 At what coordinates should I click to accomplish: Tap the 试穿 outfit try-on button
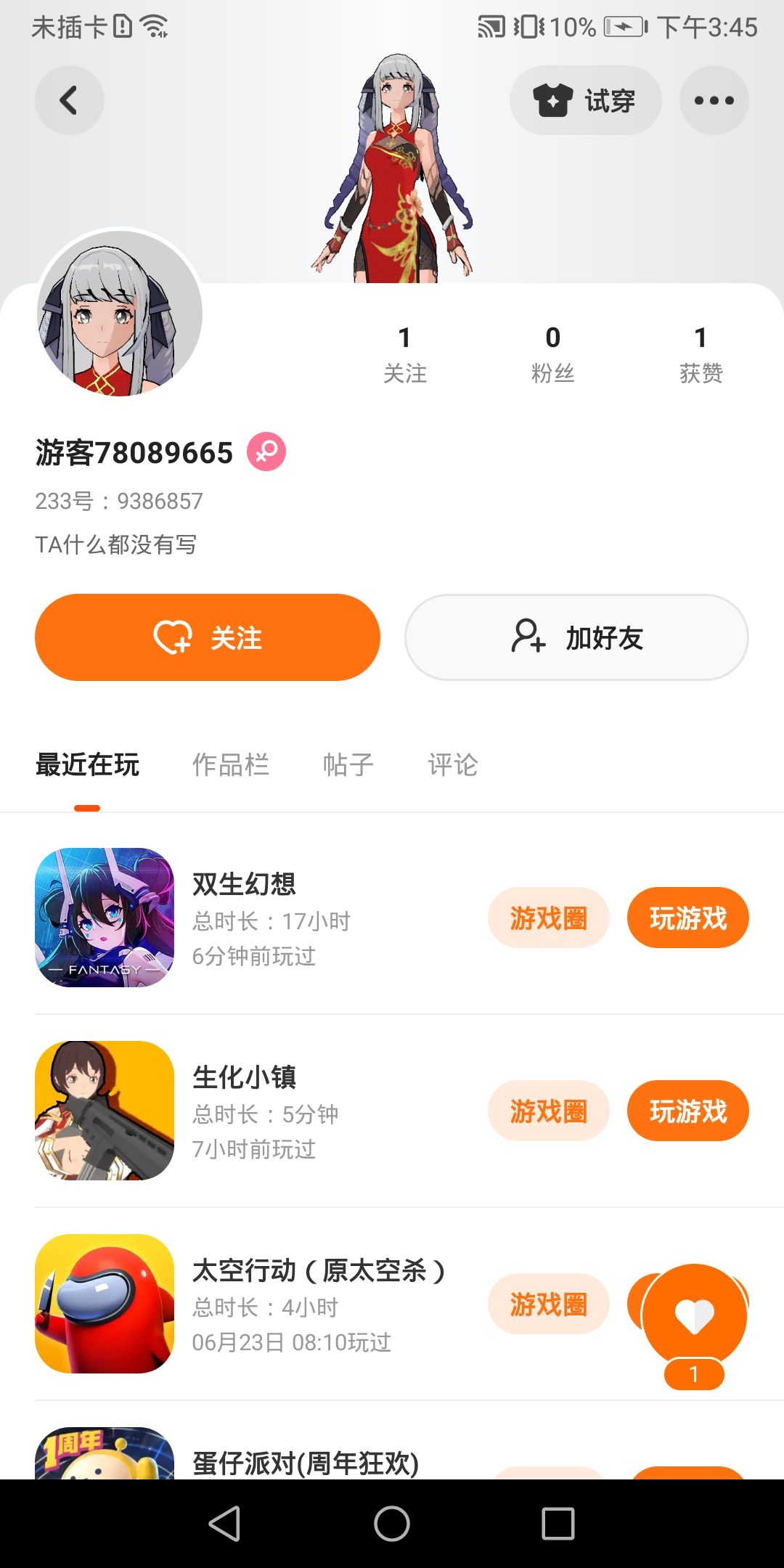(585, 100)
